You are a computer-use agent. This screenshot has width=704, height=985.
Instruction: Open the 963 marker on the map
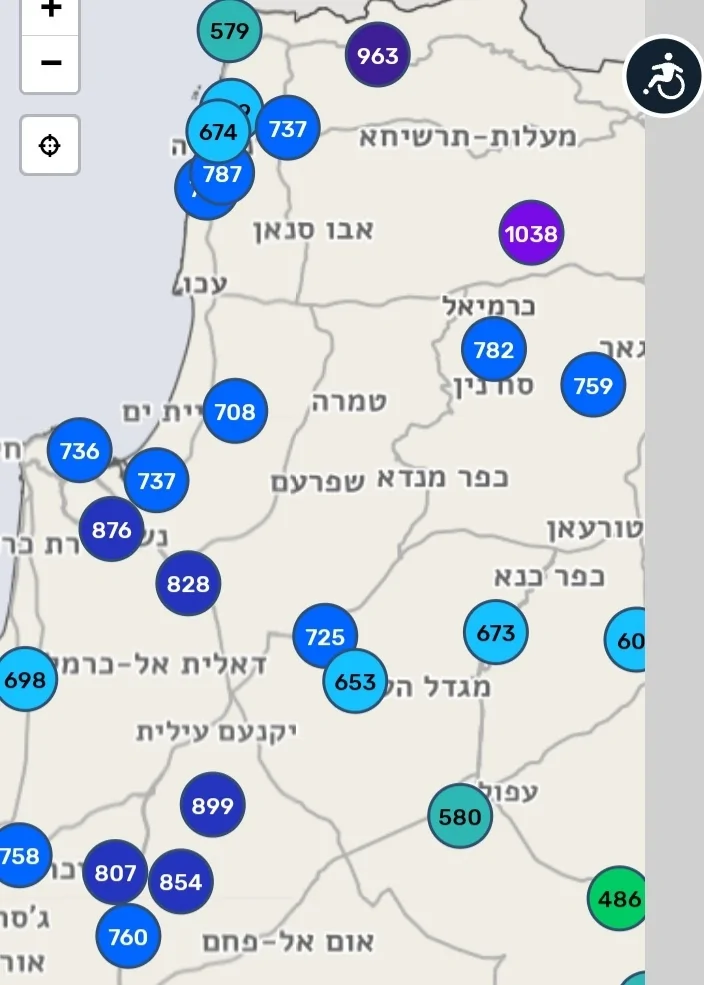tap(378, 56)
